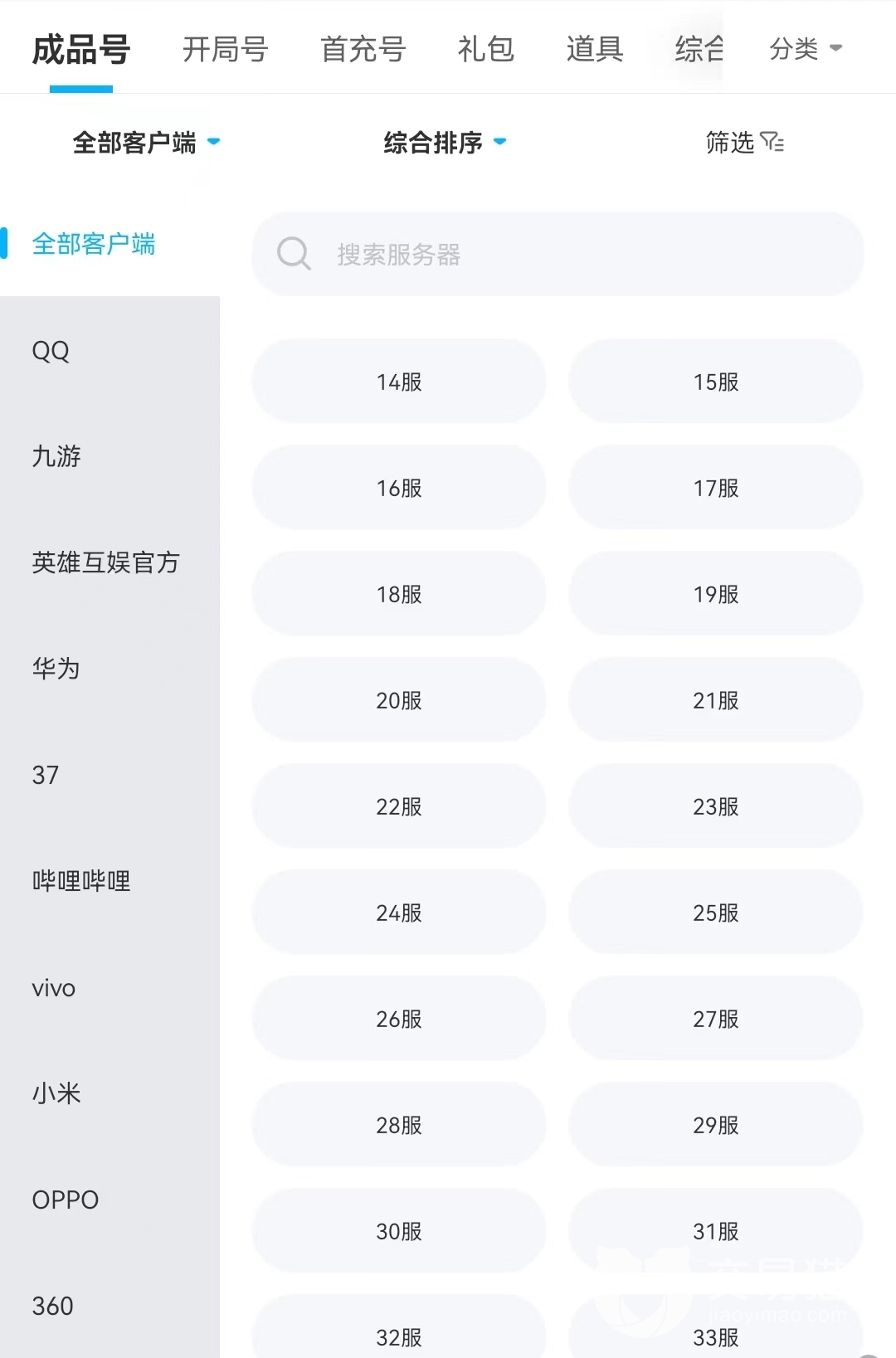Open the 礼包 tab
896x1358 pixels.
pyautogui.click(x=485, y=50)
